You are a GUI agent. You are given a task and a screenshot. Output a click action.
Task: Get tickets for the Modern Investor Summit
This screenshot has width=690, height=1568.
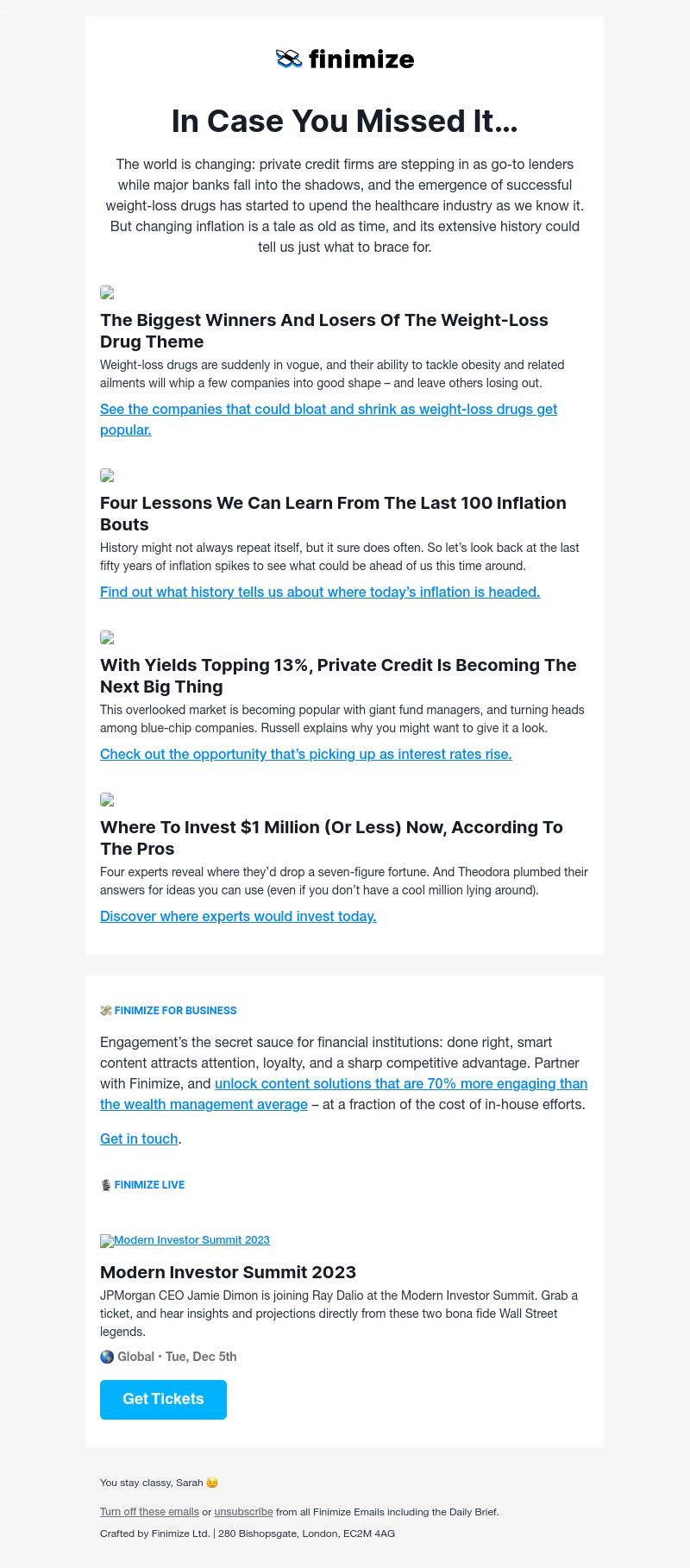(x=163, y=1400)
